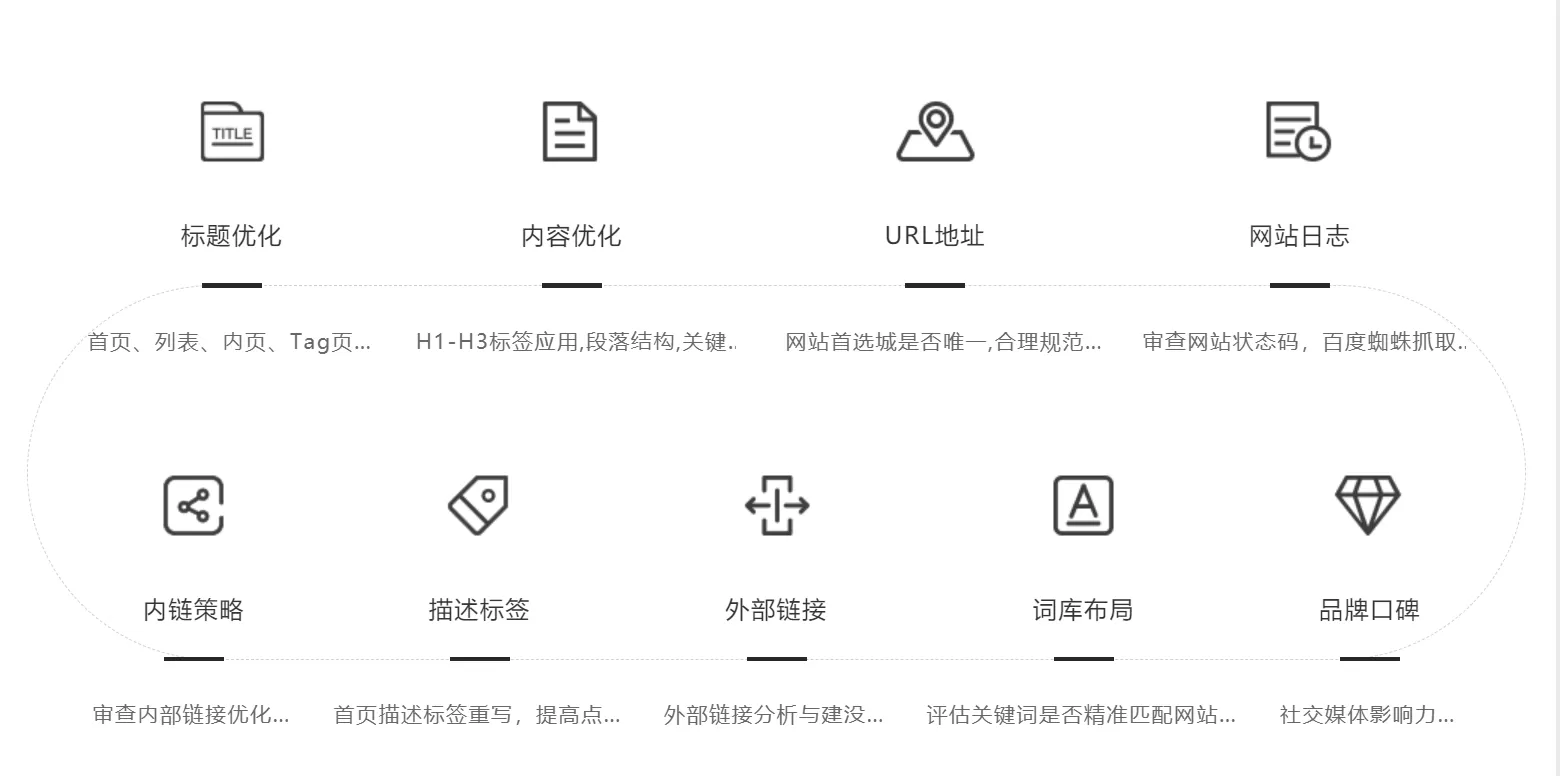1560x776 pixels.
Task: View the 网站日志 service card
Action: tap(1298, 236)
